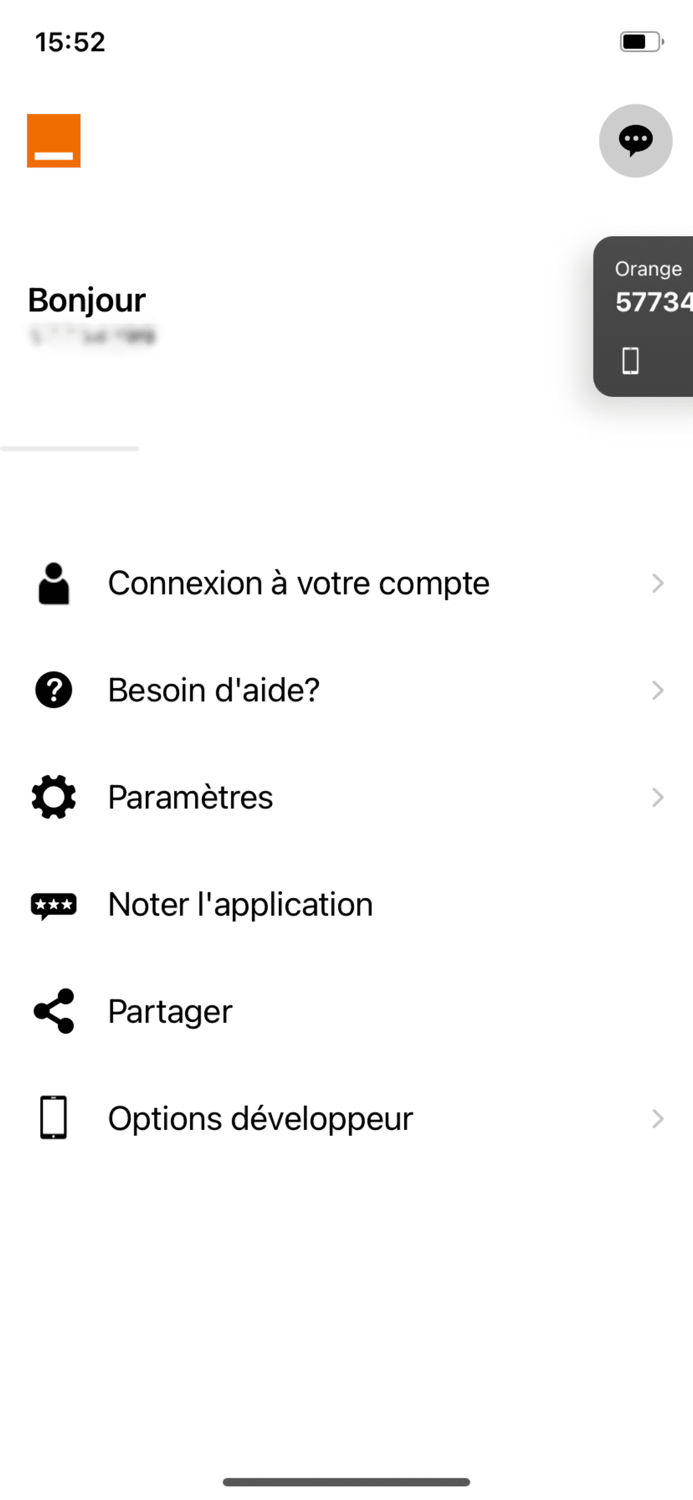Open the chat bubble icon
Viewport: 693px width, 1500px height.
tap(635, 141)
